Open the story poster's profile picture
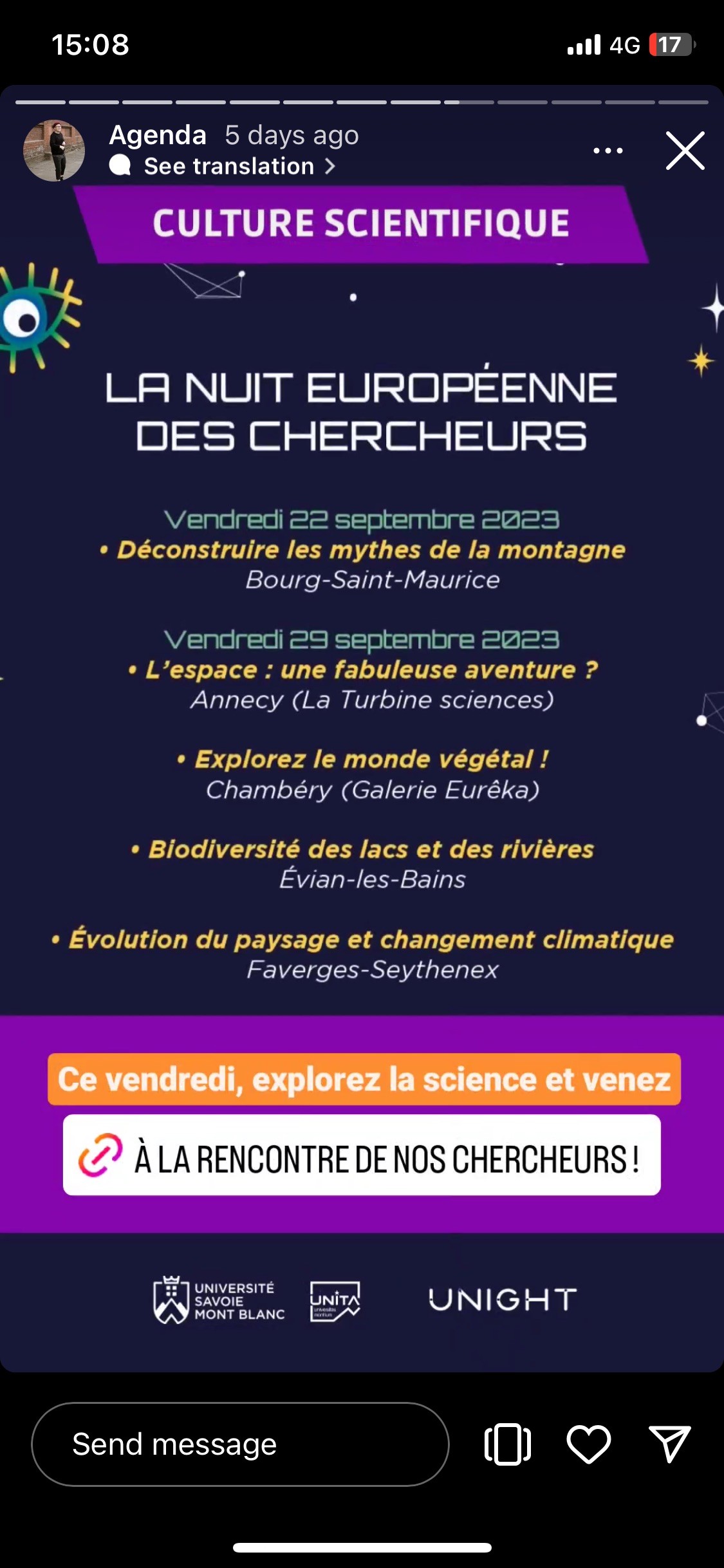Screen dimensions: 724x1568 54,151
